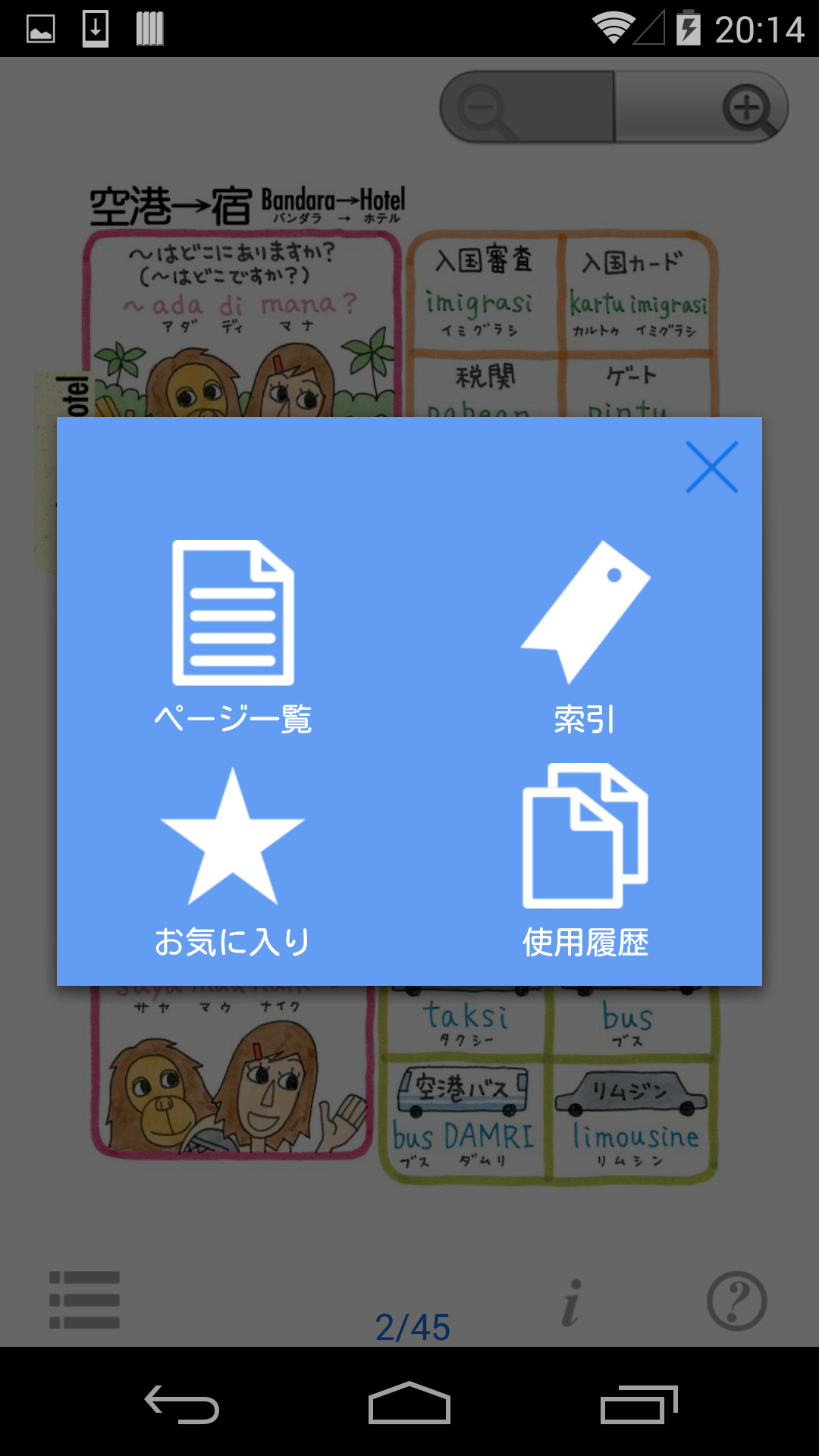Open the help question mark
Viewport: 819px width, 1456px height.
coord(736,1301)
